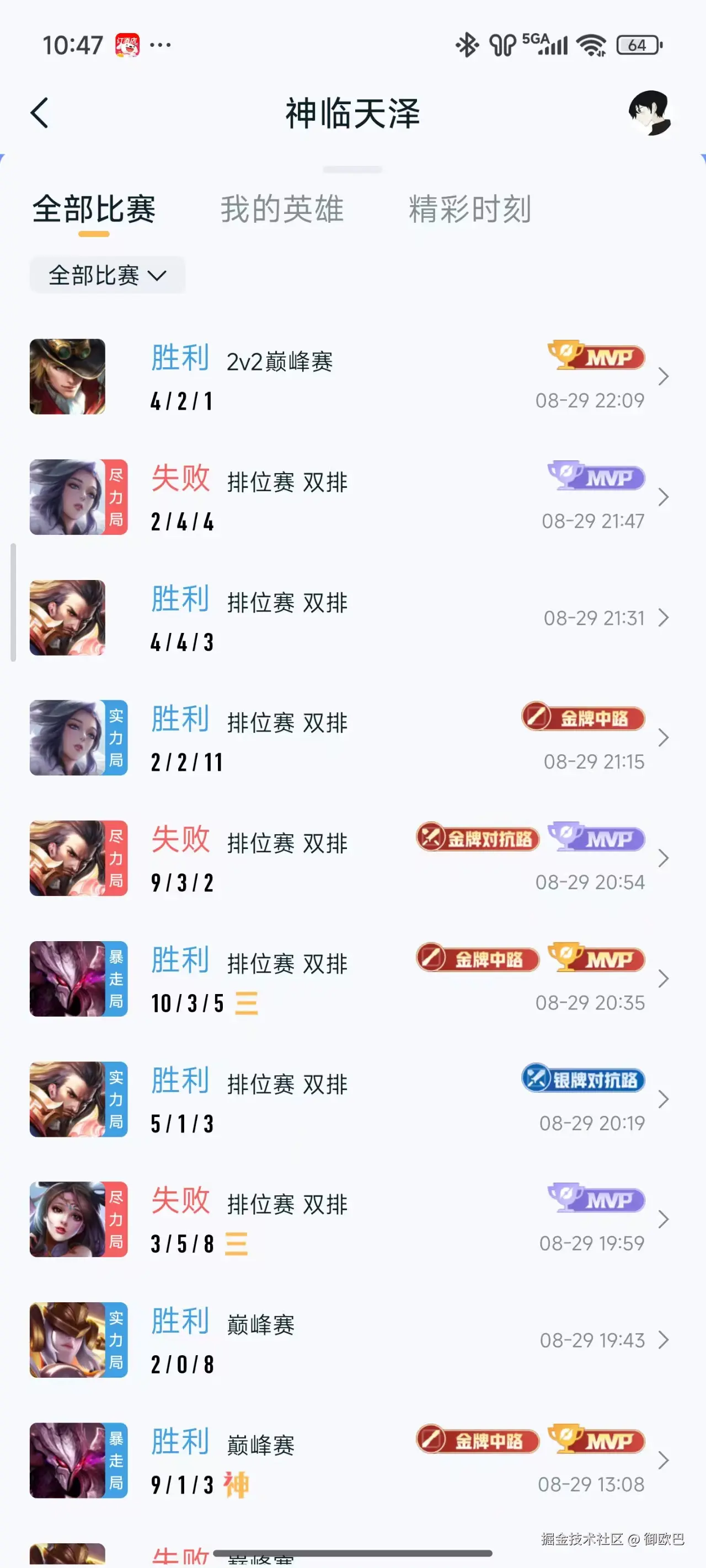Open the 精彩时刻 tab
Viewport: 706px width, 1568px height.
(x=471, y=210)
